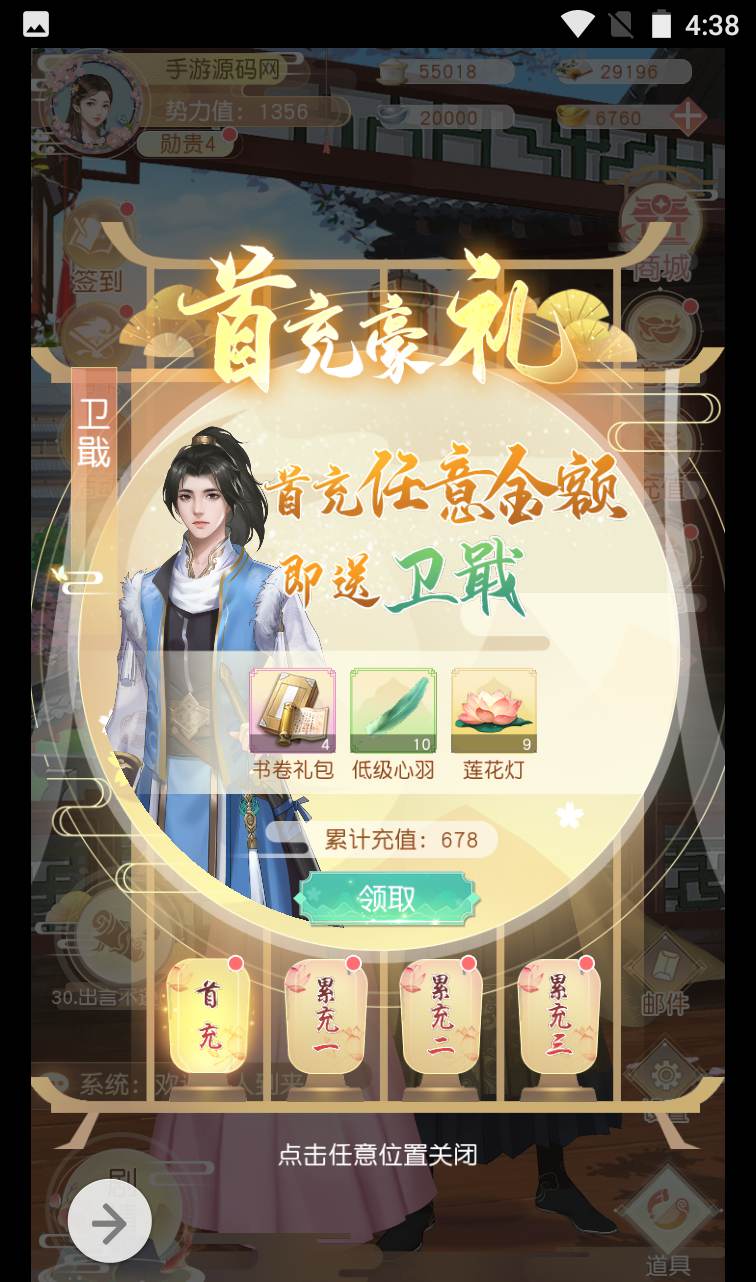This screenshot has height=1282, width=756.
Task: Switch to the 累充一 lantern tab
Action: (x=326, y=1017)
